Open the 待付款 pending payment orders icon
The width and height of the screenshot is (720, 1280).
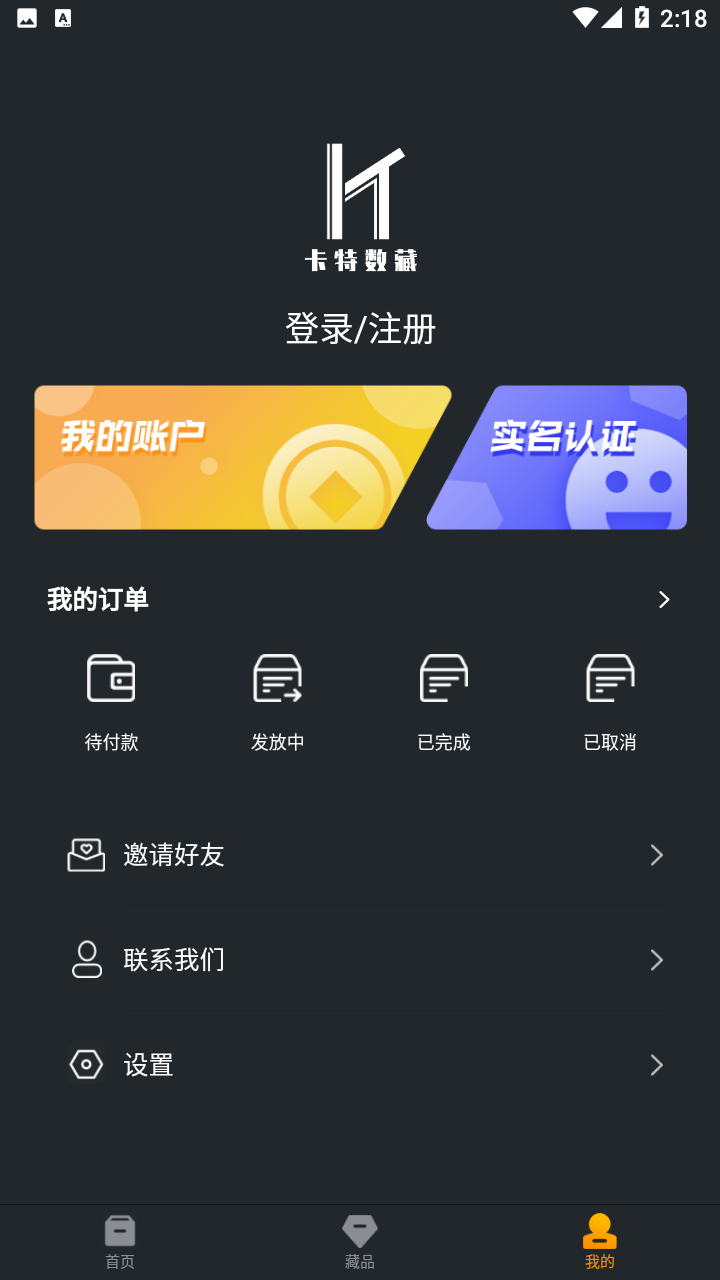point(111,677)
